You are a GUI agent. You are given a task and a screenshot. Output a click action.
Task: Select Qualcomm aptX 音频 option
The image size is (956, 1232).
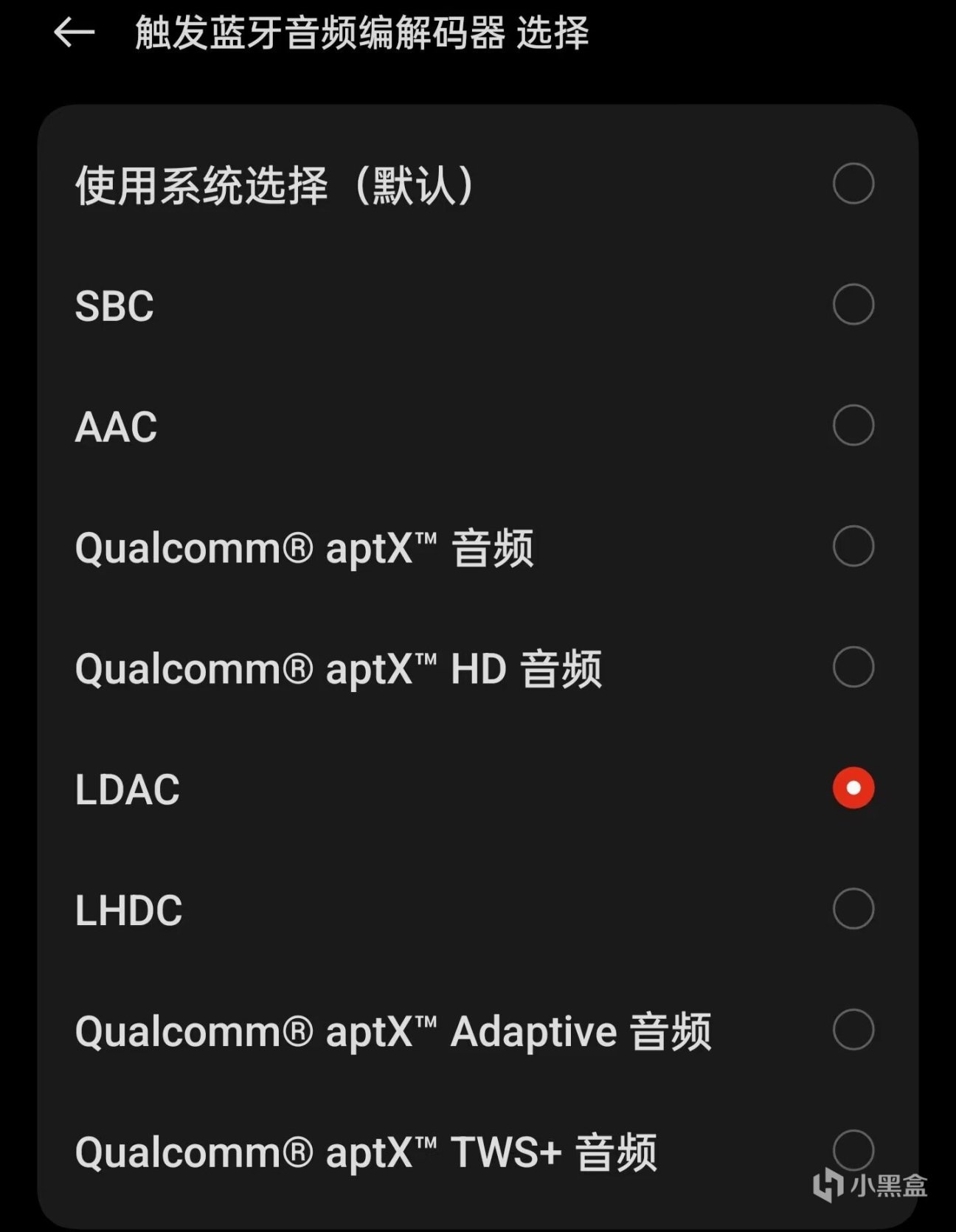click(853, 547)
